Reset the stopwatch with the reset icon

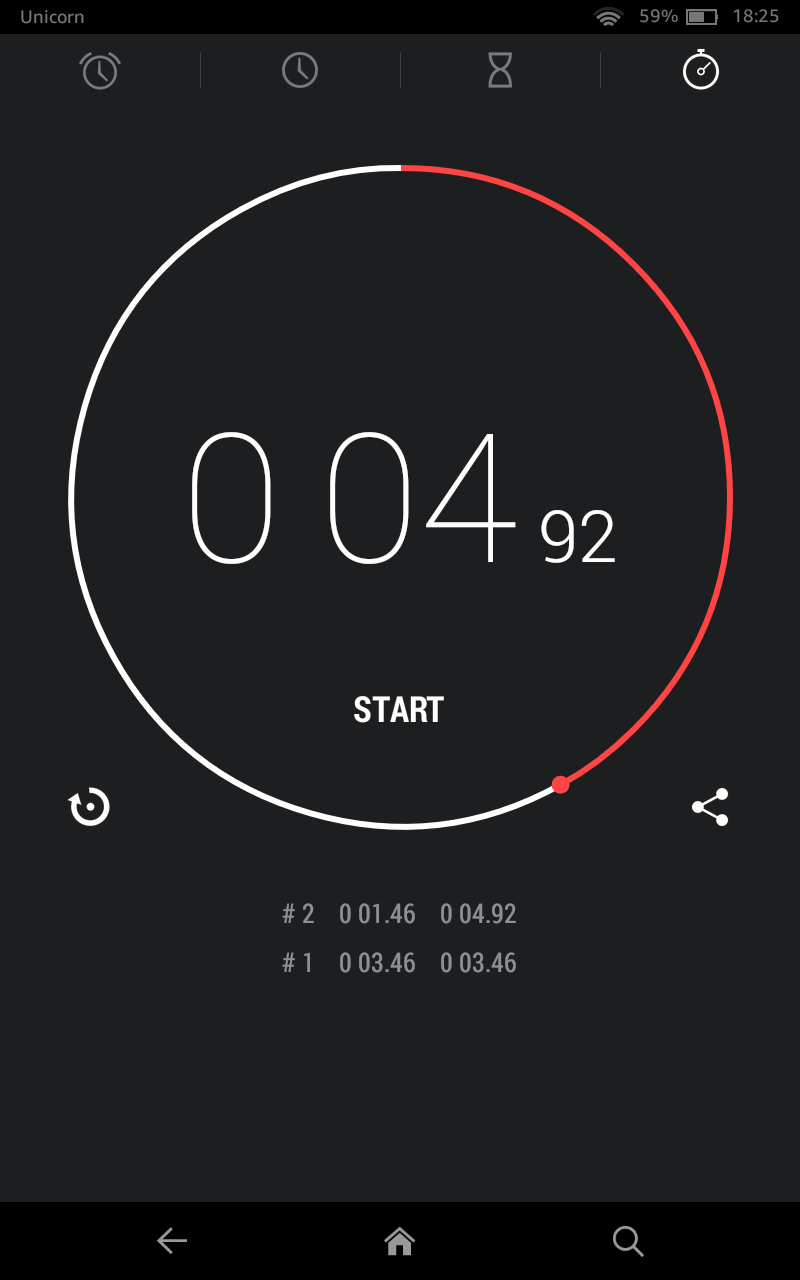click(x=88, y=807)
